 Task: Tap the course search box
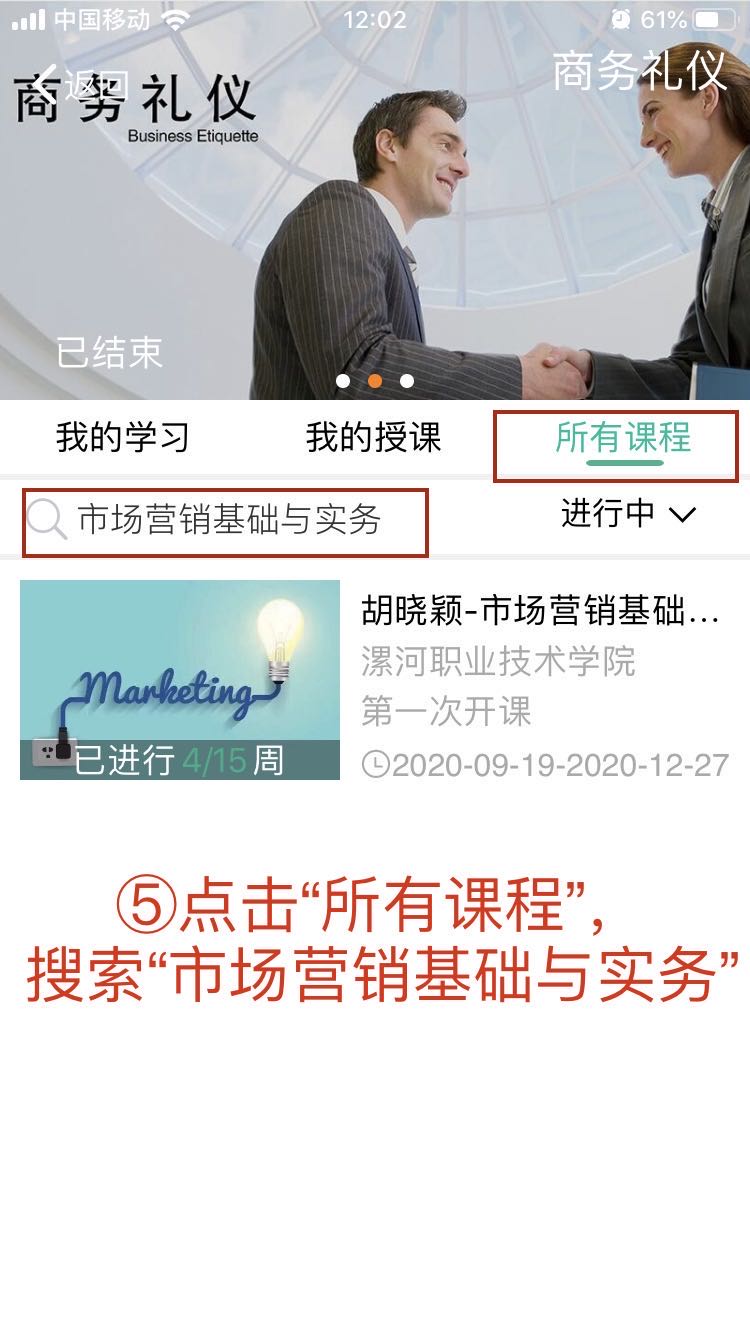coord(228,520)
